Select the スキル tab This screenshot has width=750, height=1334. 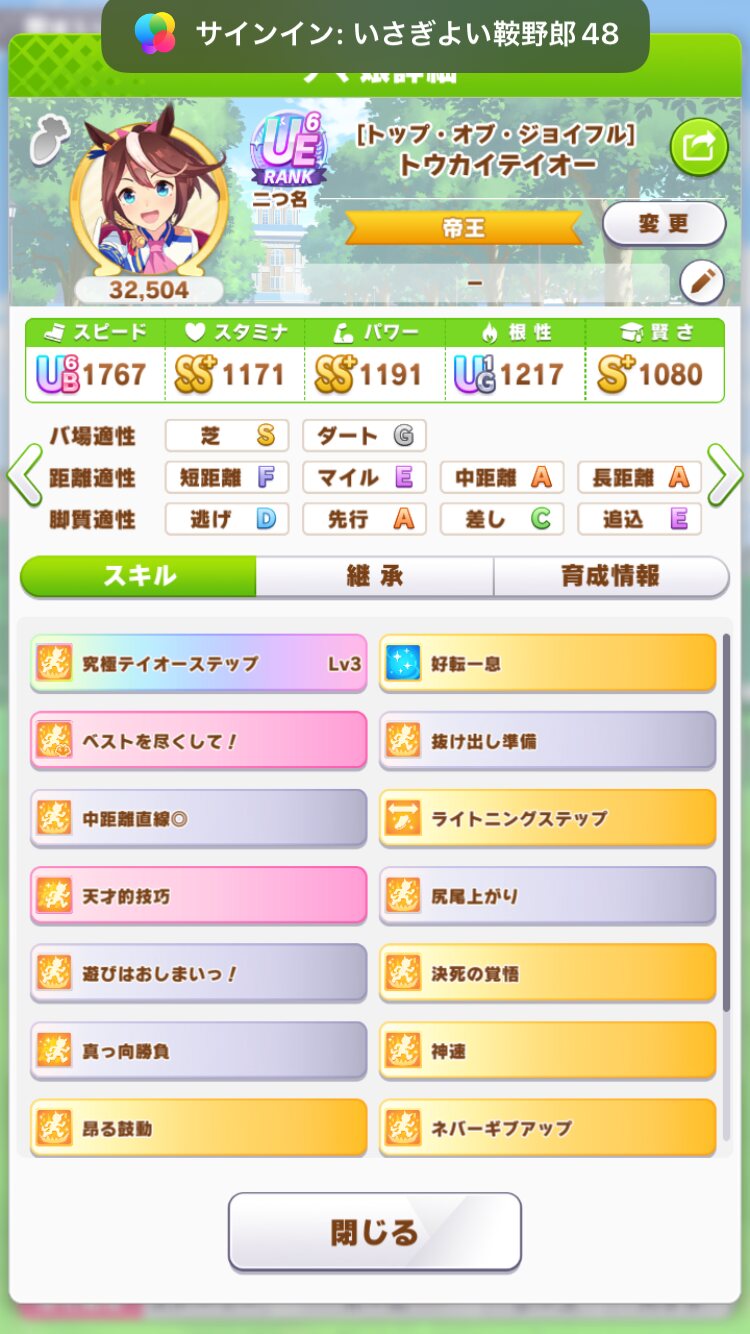[x=139, y=576]
